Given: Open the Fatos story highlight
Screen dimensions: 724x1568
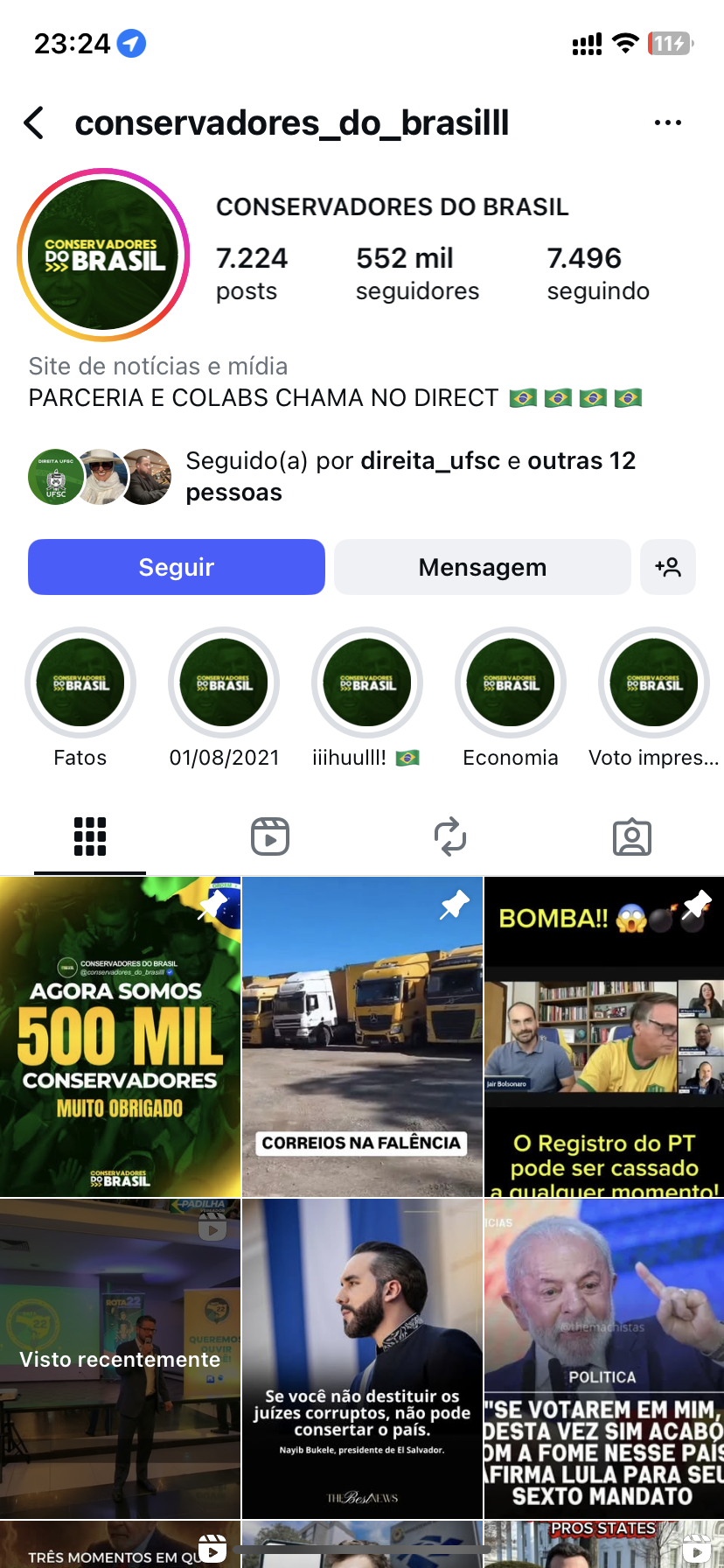Looking at the screenshot, I should (x=80, y=683).
